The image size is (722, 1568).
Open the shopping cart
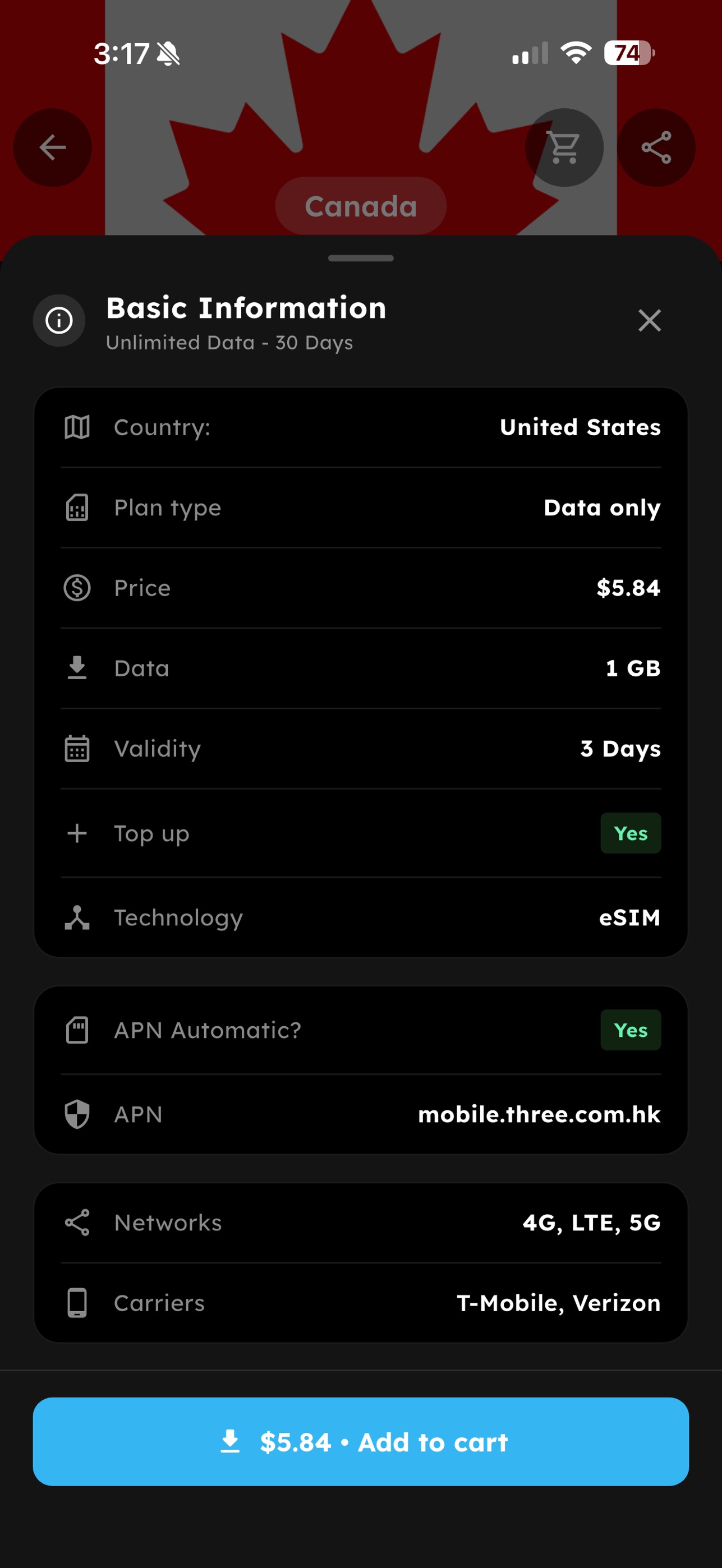564,147
